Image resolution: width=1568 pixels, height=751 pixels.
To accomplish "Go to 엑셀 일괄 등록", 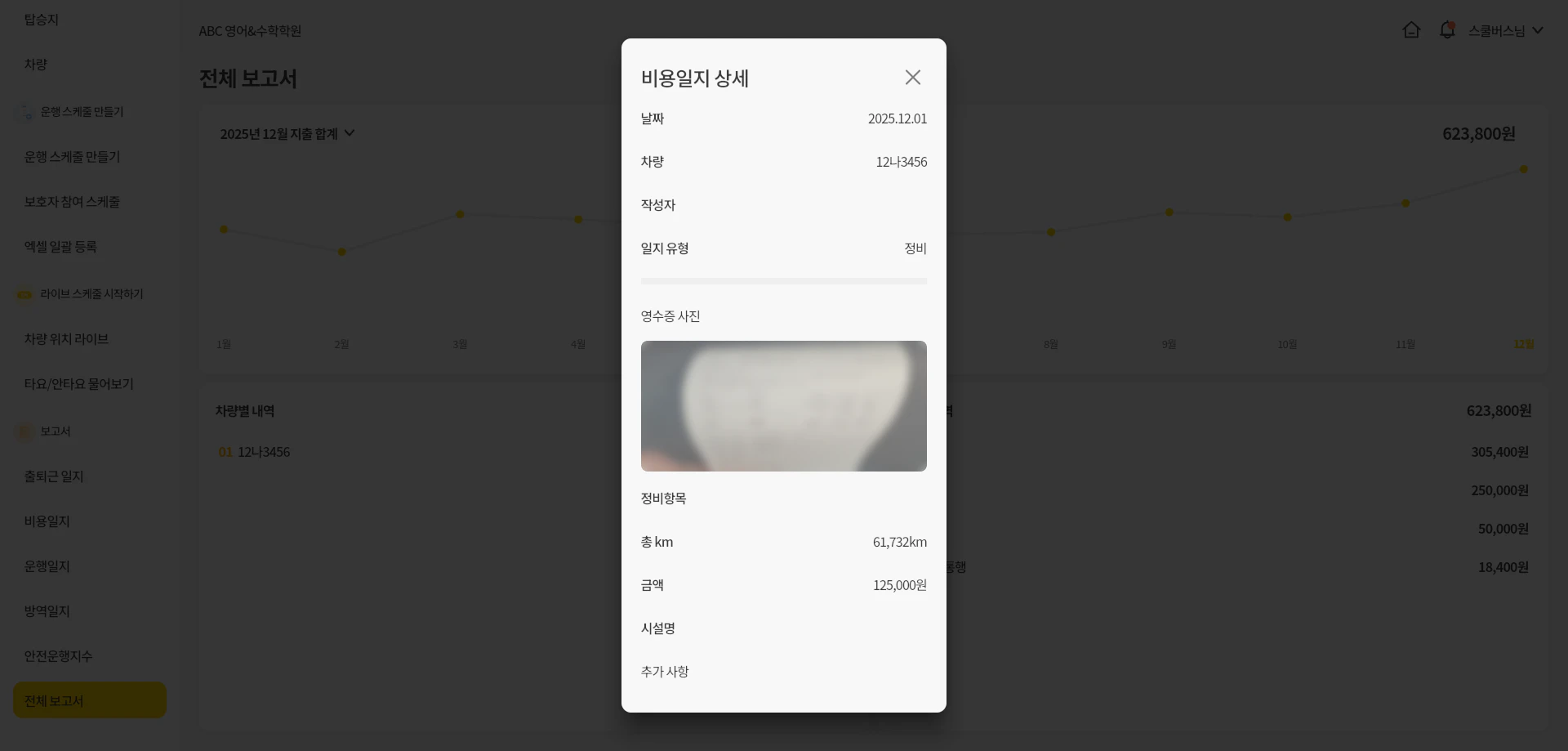I will coord(60,247).
